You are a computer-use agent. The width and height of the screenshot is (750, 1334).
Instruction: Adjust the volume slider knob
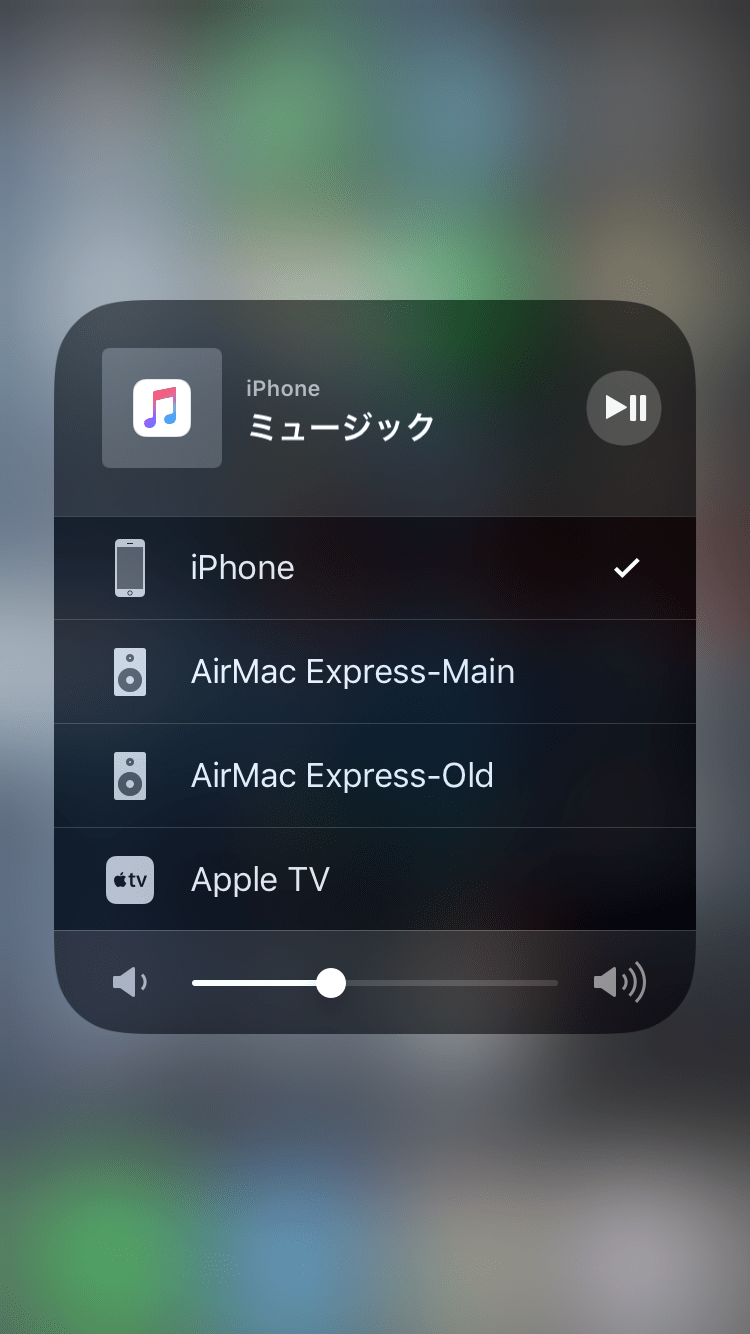point(331,984)
